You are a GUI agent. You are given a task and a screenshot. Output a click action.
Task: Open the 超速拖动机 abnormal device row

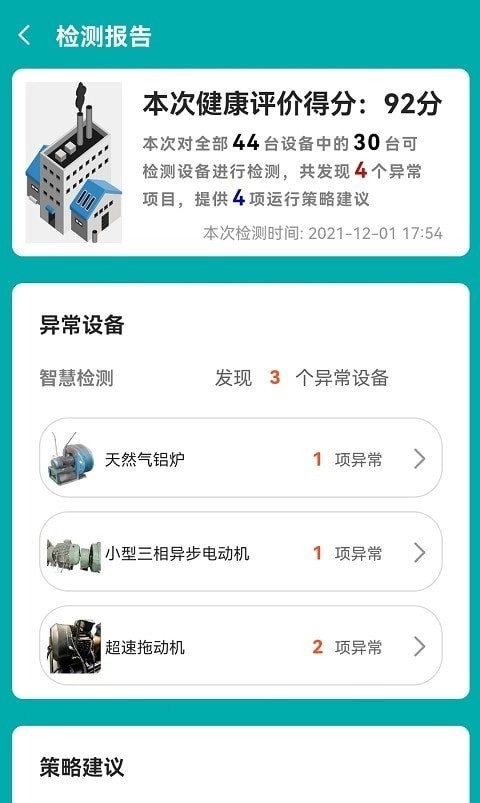click(x=240, y=645)
